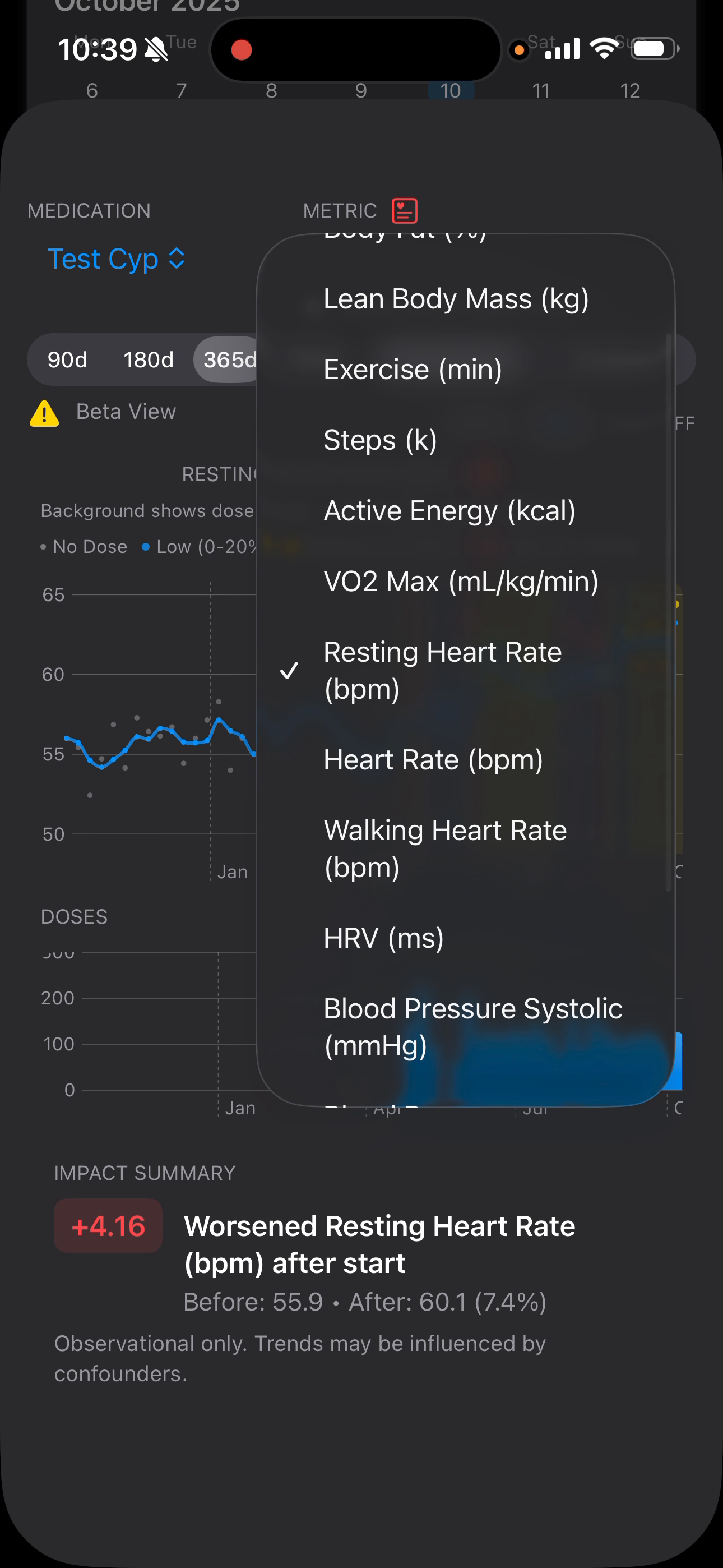Screen dimensions: 723x1568
Task: Select the Steps (k) menu entry
Action: [380, 440]
